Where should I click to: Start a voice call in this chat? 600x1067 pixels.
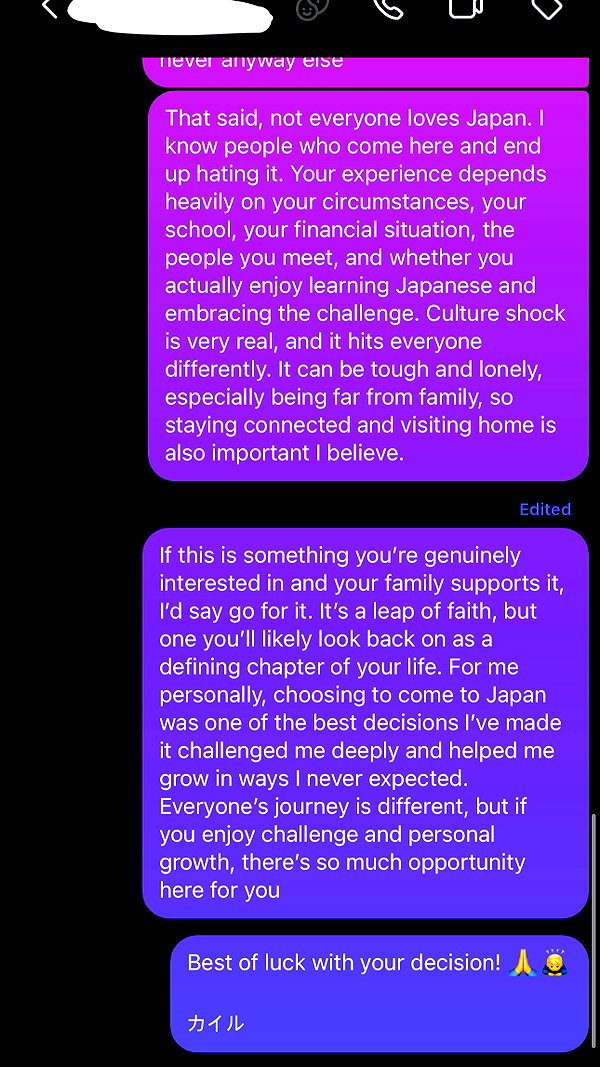coord(388,7)
